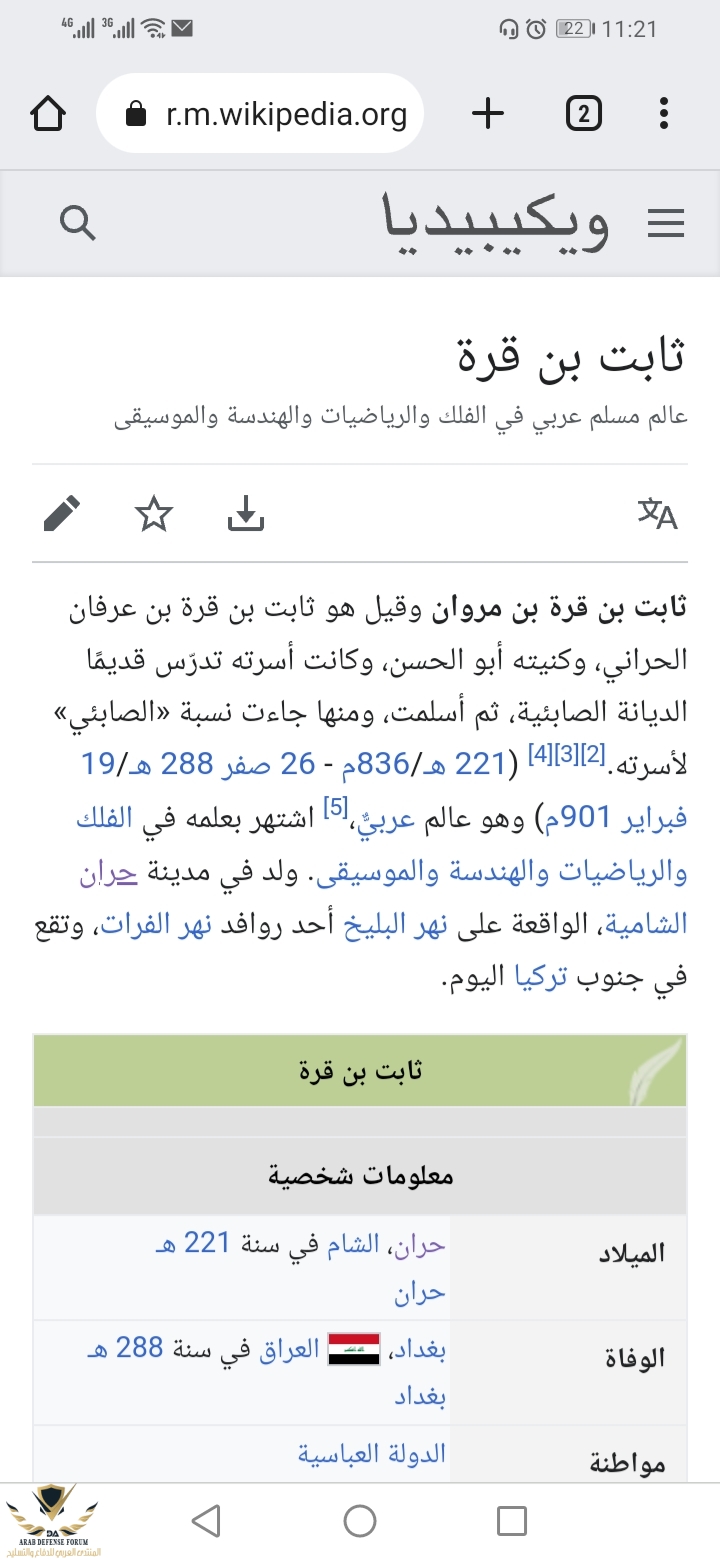The height and width of the screenshot is (1560, 720).
Task: Edit the article with pencil icon
Action: (62, 514)
